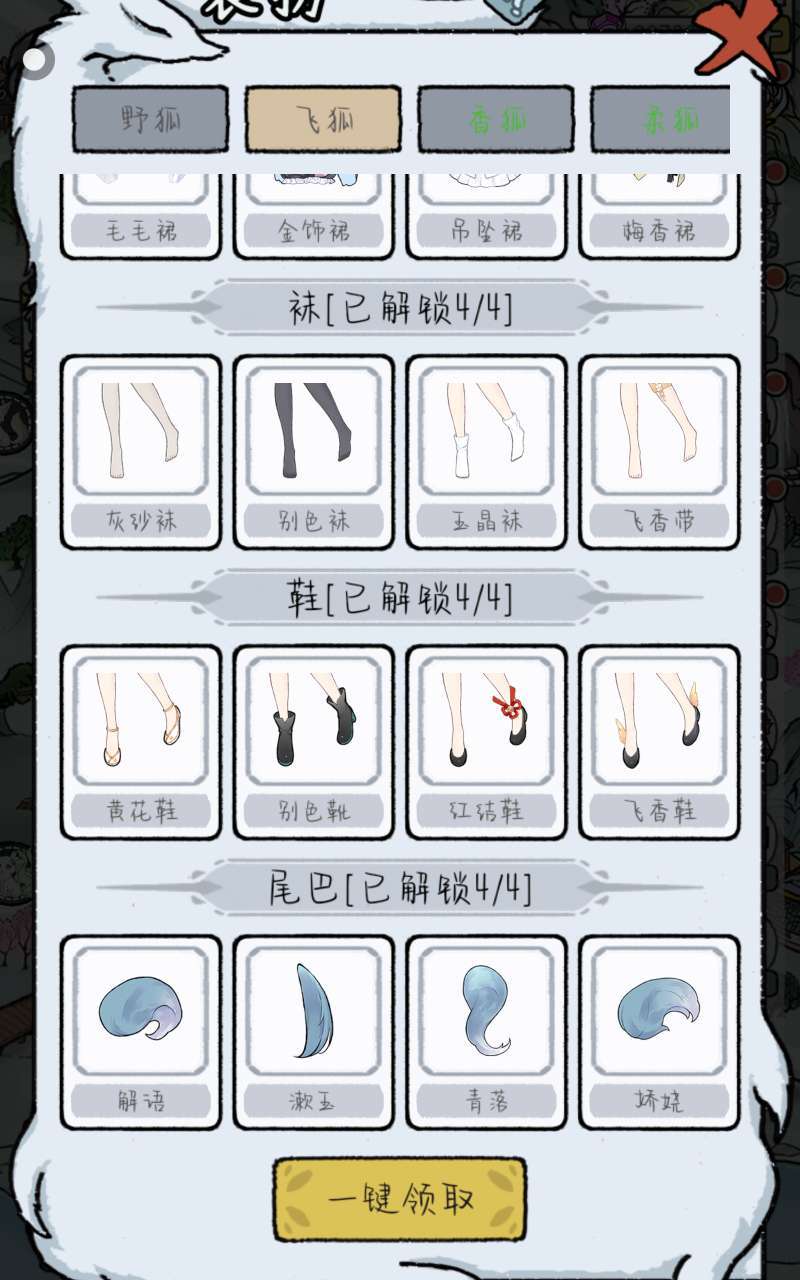Claim all with the 一键领取 button
This screenshot has height=1280, width=800.
coord(399,1199)
